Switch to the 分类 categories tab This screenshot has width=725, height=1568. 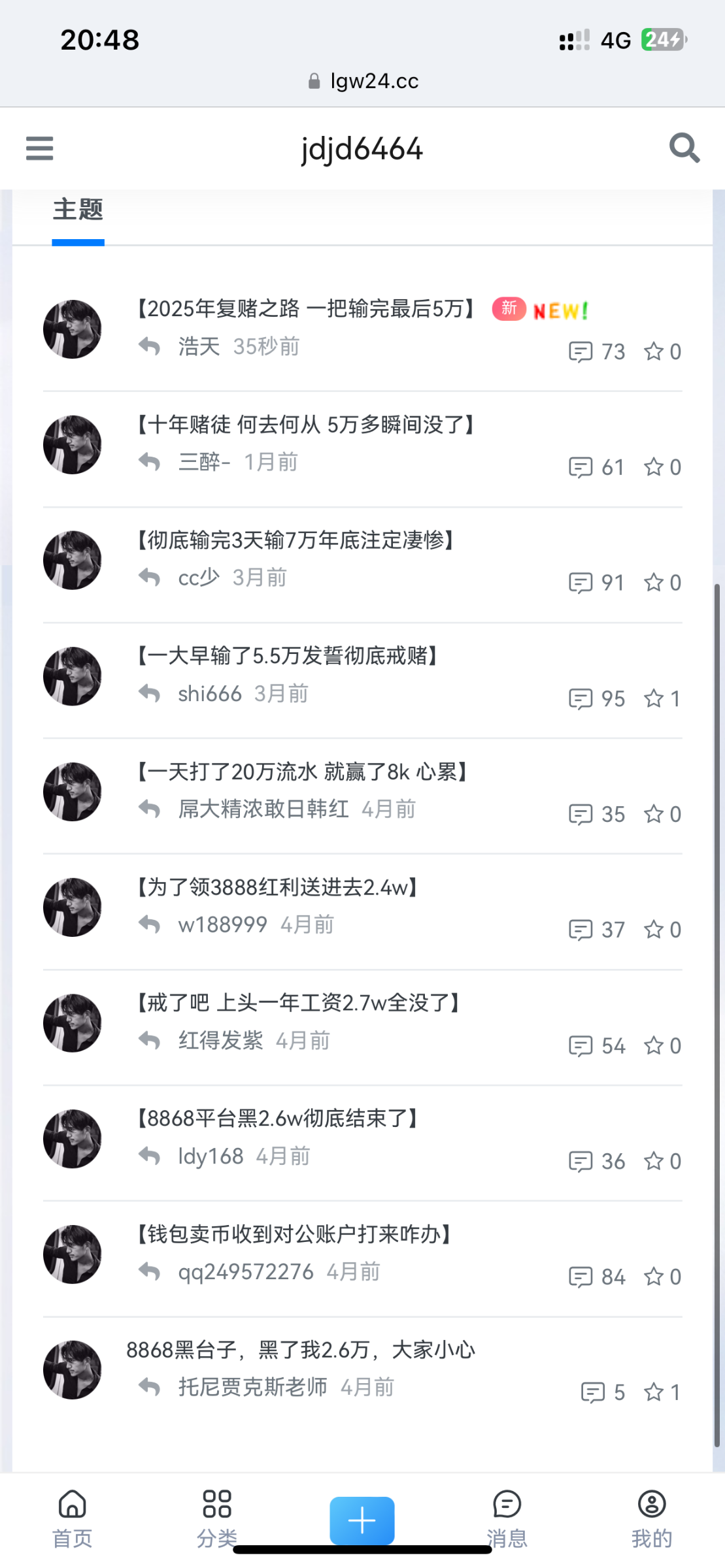click(217, 1518)
